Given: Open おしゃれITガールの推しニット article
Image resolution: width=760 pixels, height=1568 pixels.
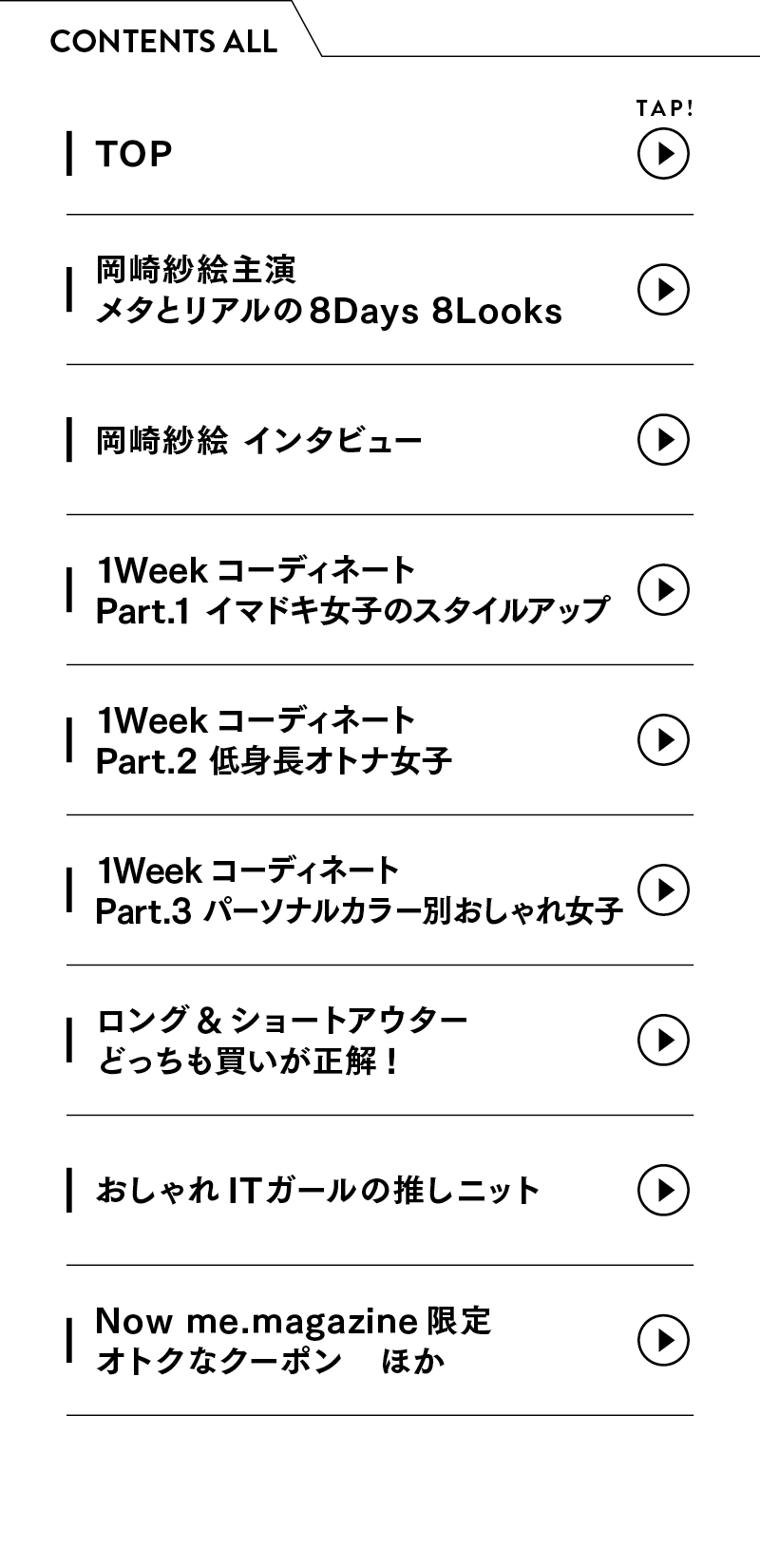Looking at the screenshot, I should click(x=662, y=1191).
